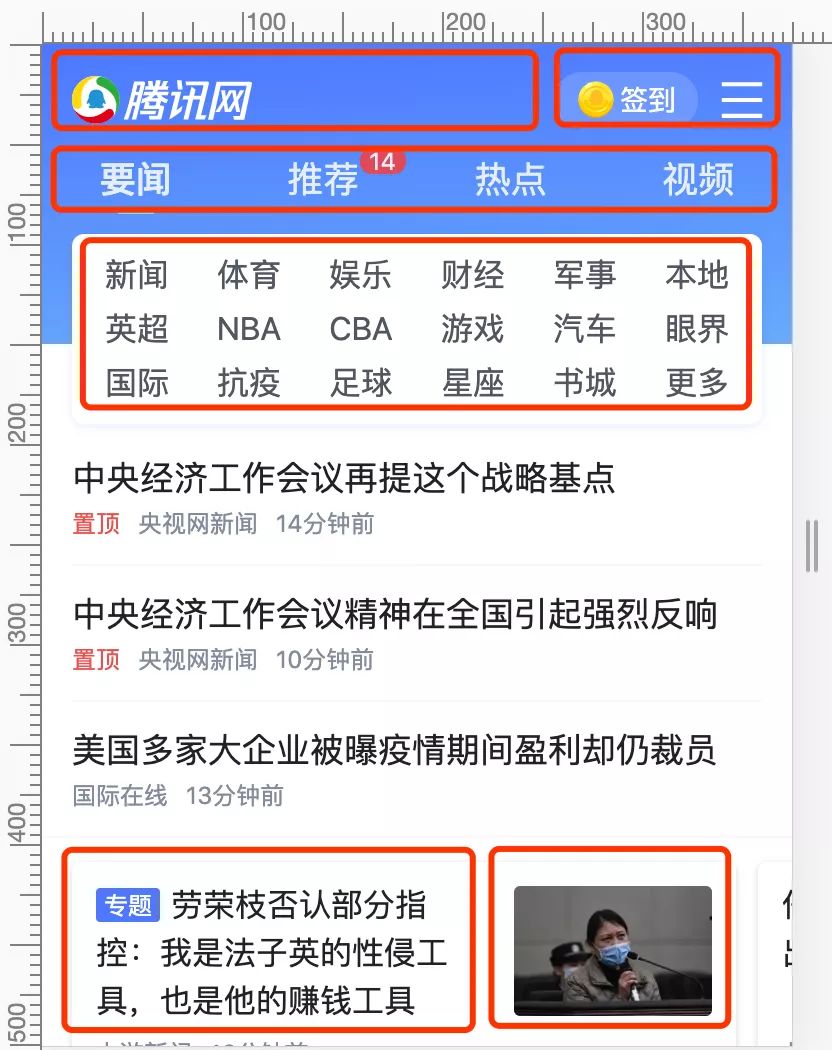The image size is (832, 1050).
Task: Open the NBA channel
Action: [249, 329]
